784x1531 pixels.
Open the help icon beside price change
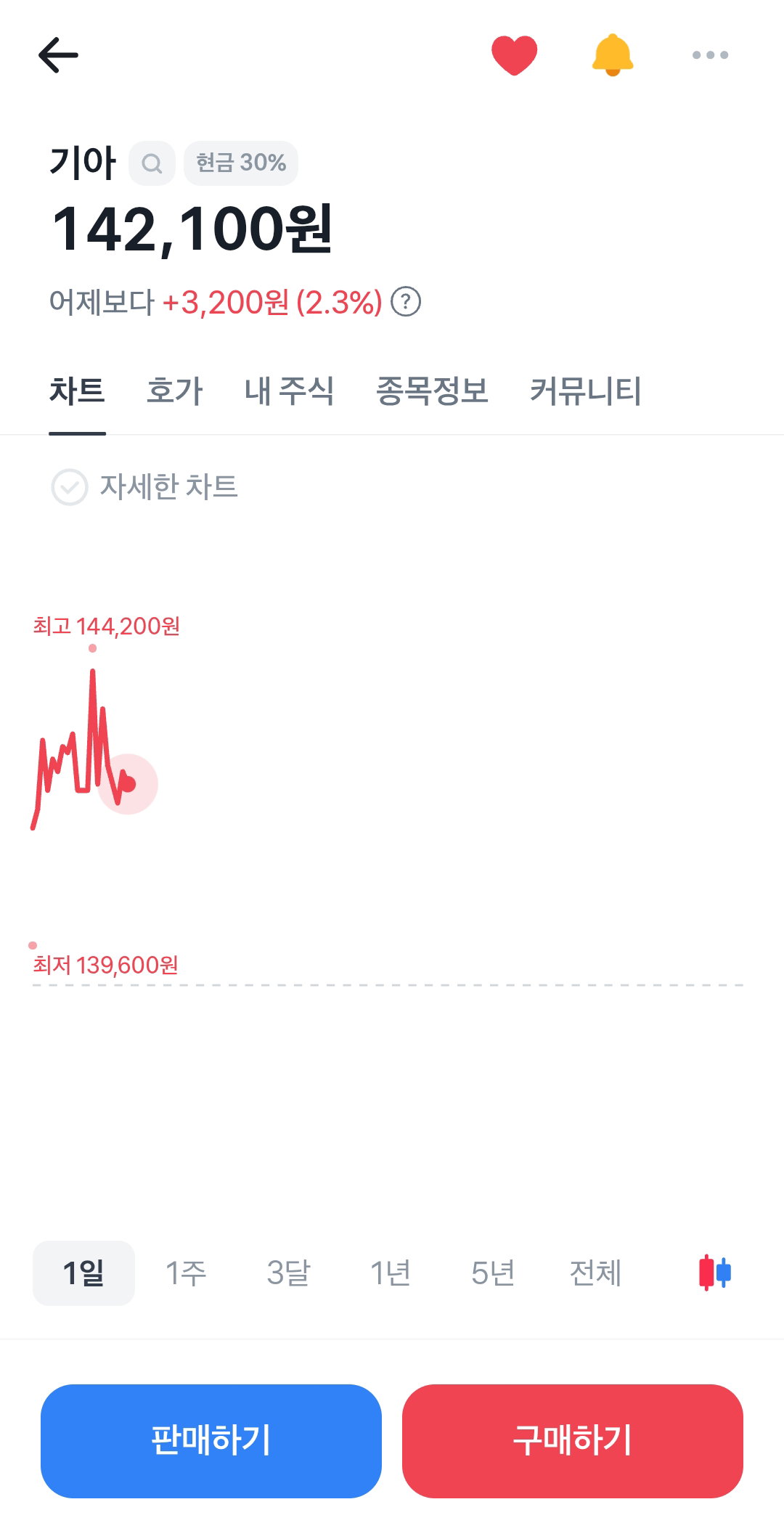(x=406, y=302)
